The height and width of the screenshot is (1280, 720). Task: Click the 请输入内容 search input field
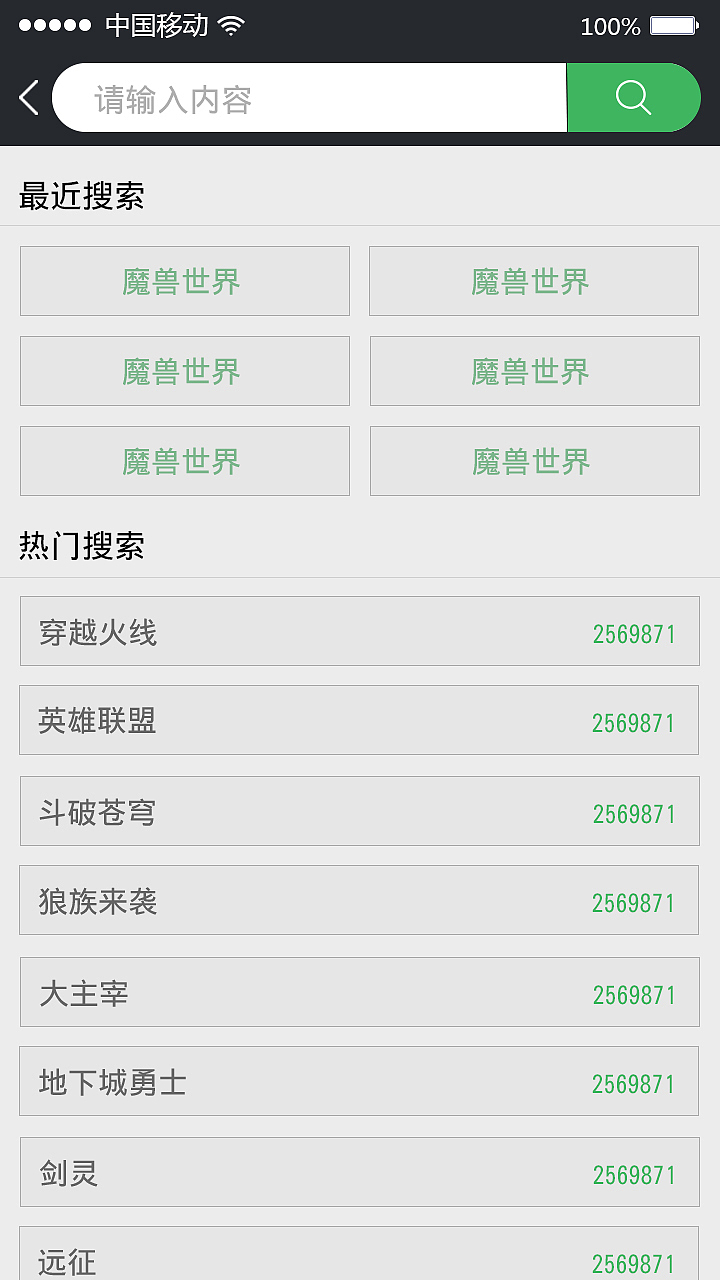[x=310, y=97]
